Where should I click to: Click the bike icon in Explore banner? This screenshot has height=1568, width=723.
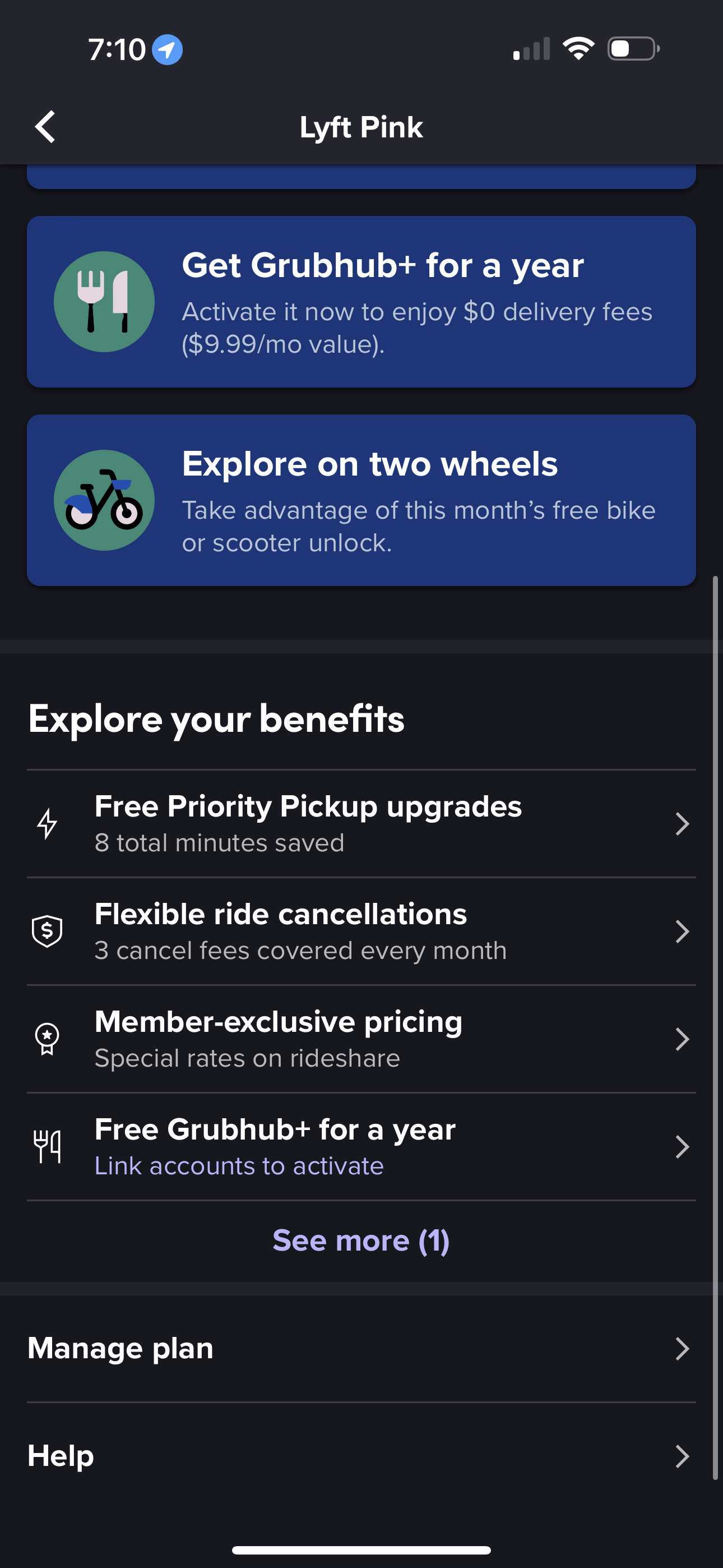[x=105, y=499]
